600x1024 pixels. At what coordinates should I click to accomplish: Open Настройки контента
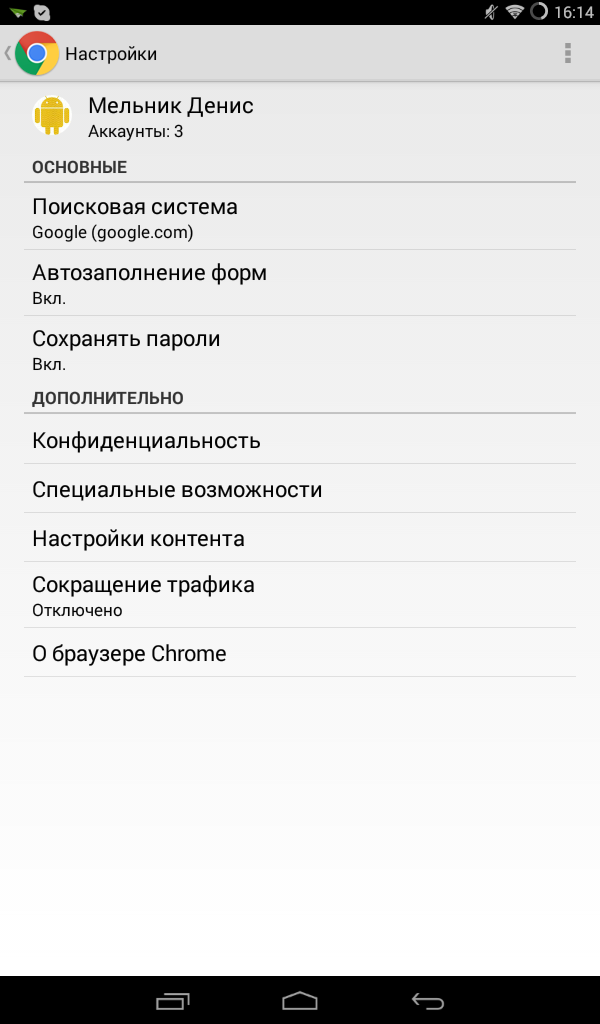(300, 538)
